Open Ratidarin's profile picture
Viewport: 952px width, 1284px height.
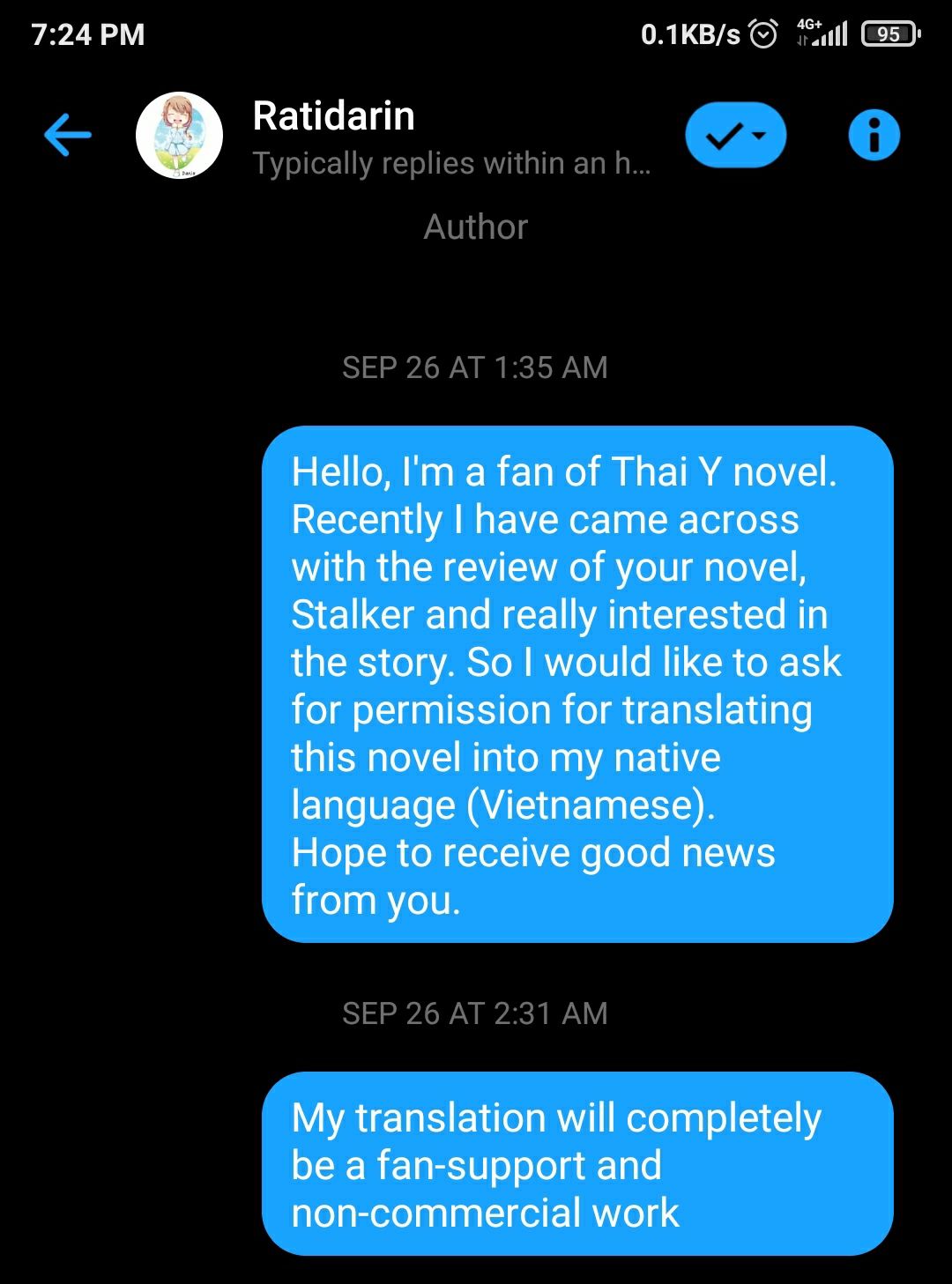[x=179, y=136]
